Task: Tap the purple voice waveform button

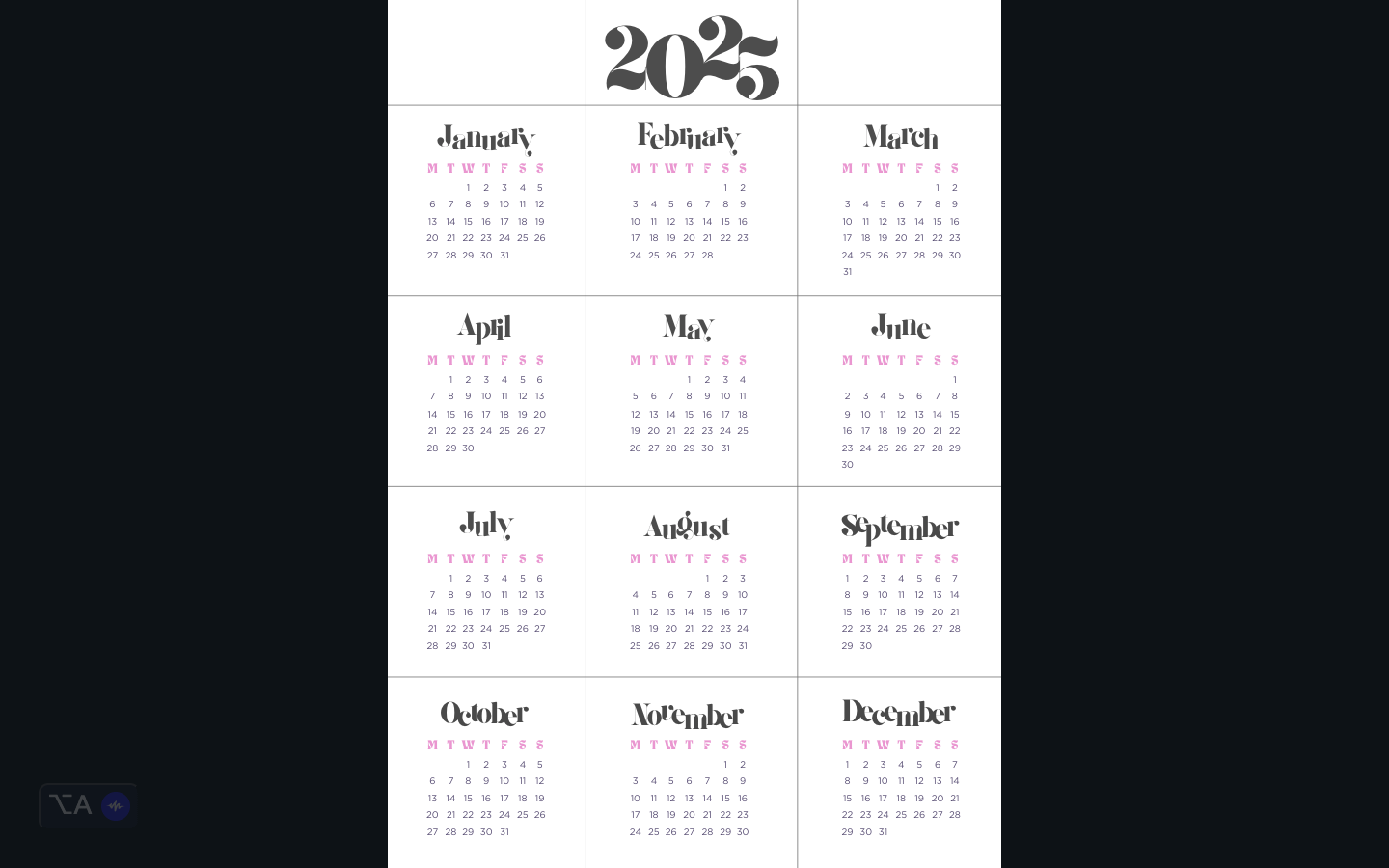Action: coord(116,806)
